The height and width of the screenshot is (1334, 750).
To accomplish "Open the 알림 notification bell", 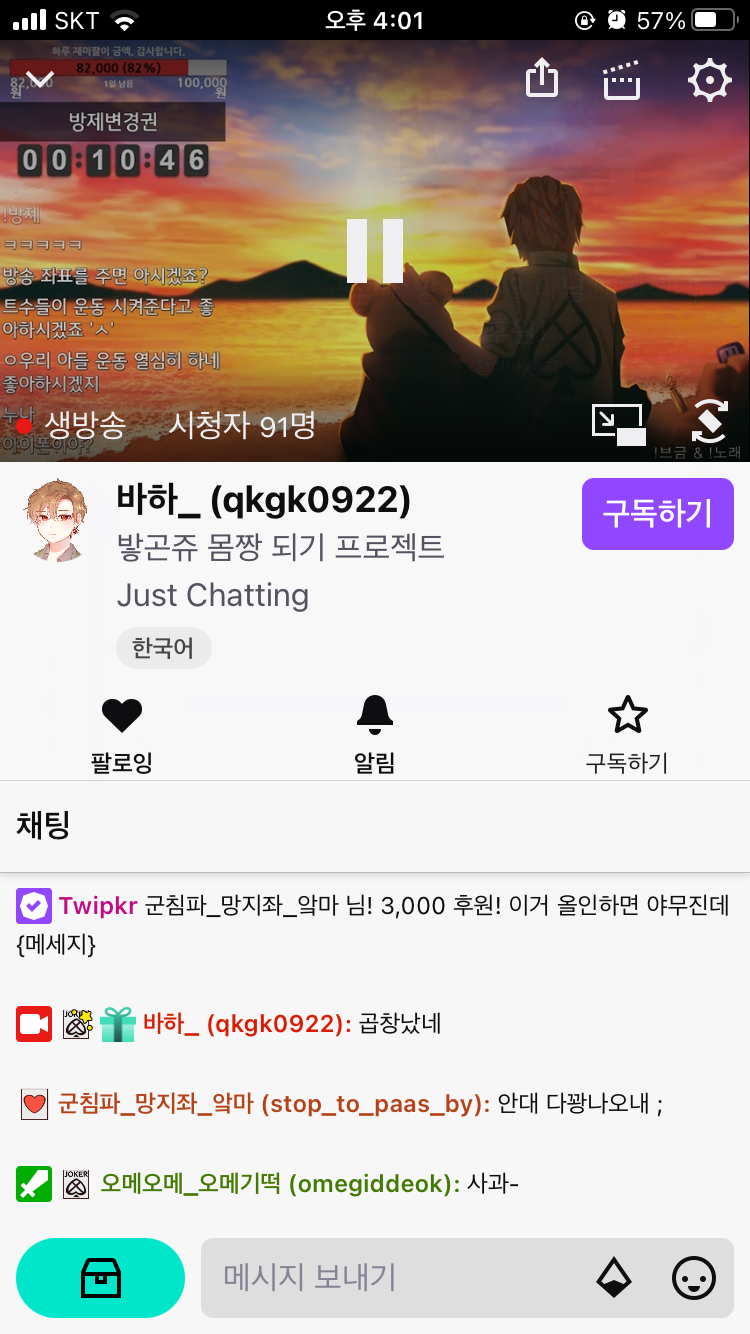I will (x=375, y=736).
